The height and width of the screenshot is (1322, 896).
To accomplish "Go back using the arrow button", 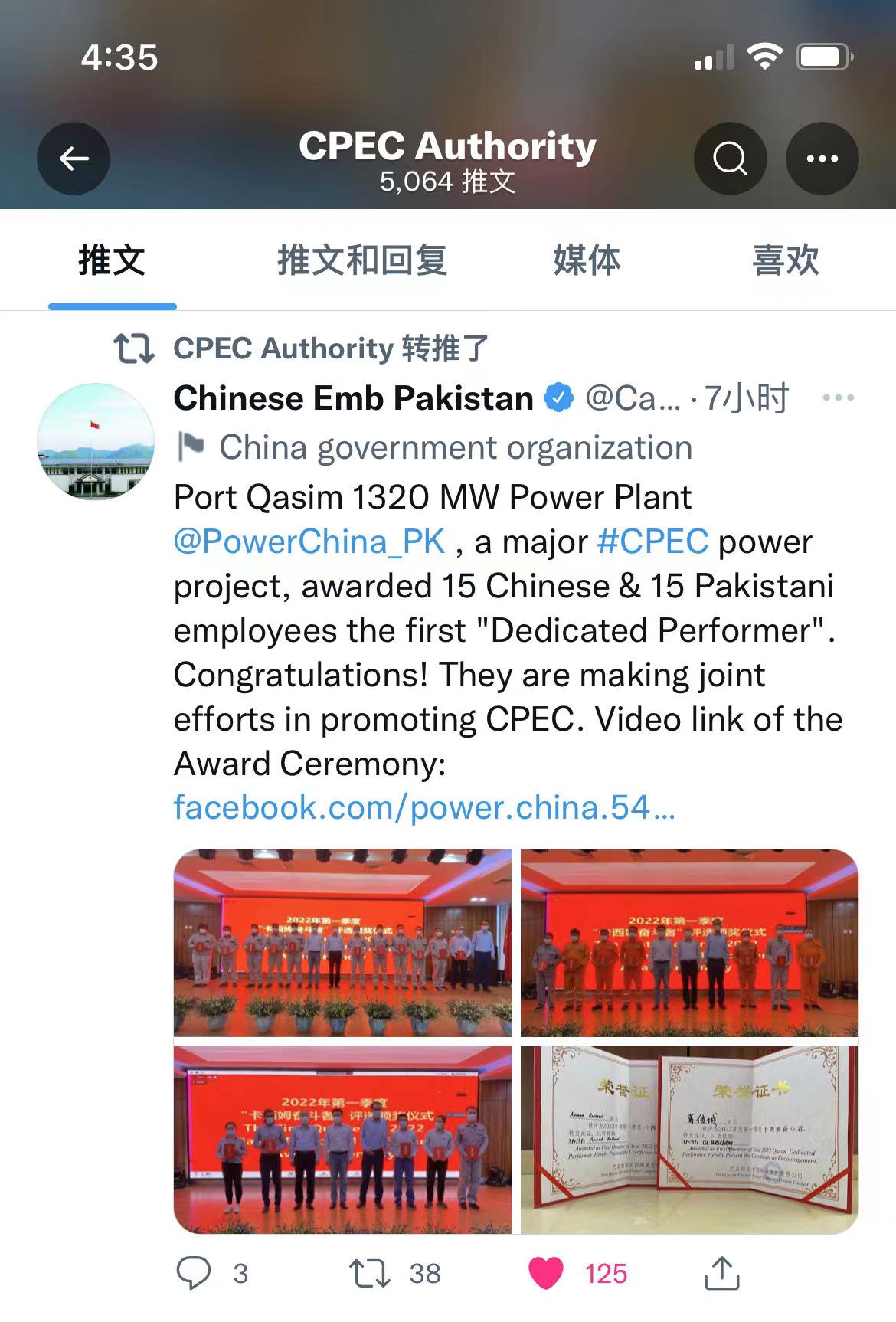I will click(x=74, y=159).
